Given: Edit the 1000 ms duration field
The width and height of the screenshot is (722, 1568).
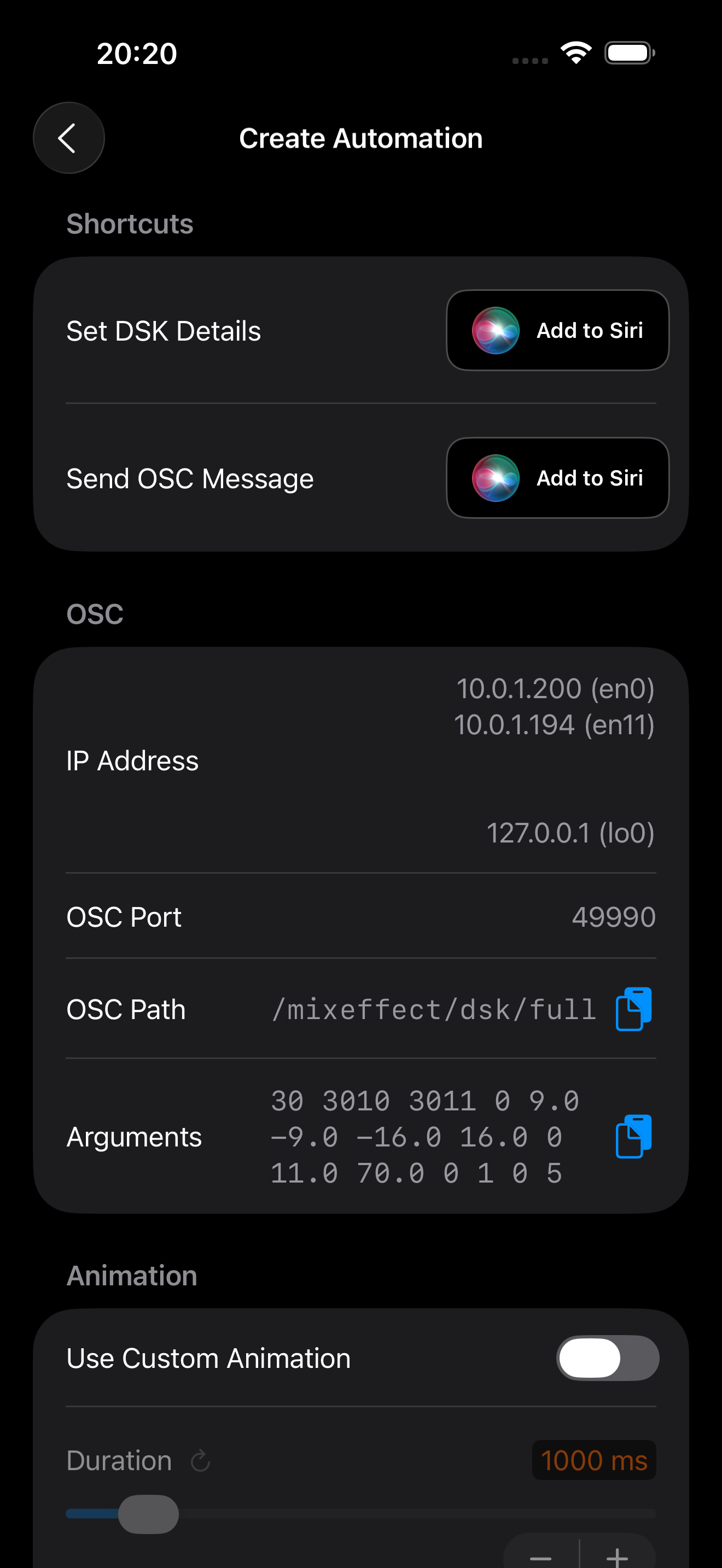Looking at the screenshot, I should 593,1460.
